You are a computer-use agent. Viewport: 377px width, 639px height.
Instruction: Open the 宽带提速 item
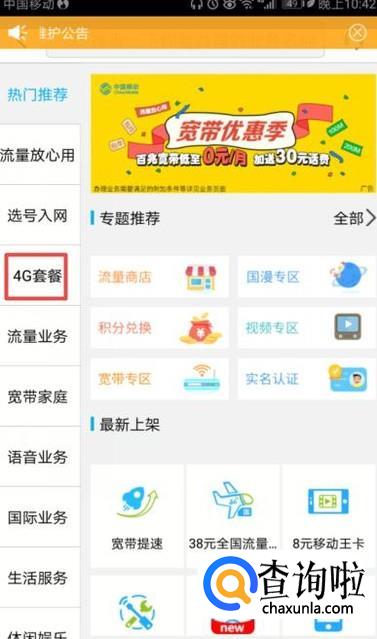(x=137, y=516)
